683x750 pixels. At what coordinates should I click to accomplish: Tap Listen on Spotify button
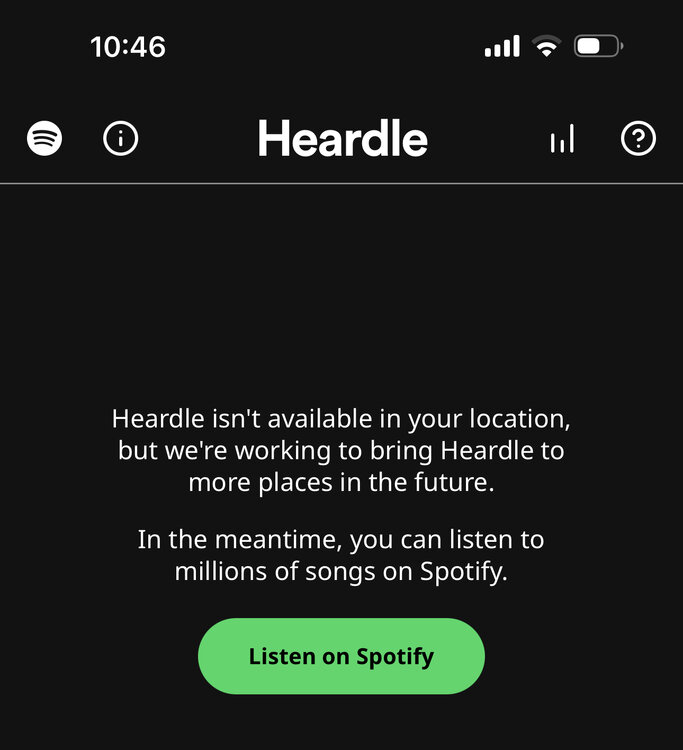[x=341, y=656]
